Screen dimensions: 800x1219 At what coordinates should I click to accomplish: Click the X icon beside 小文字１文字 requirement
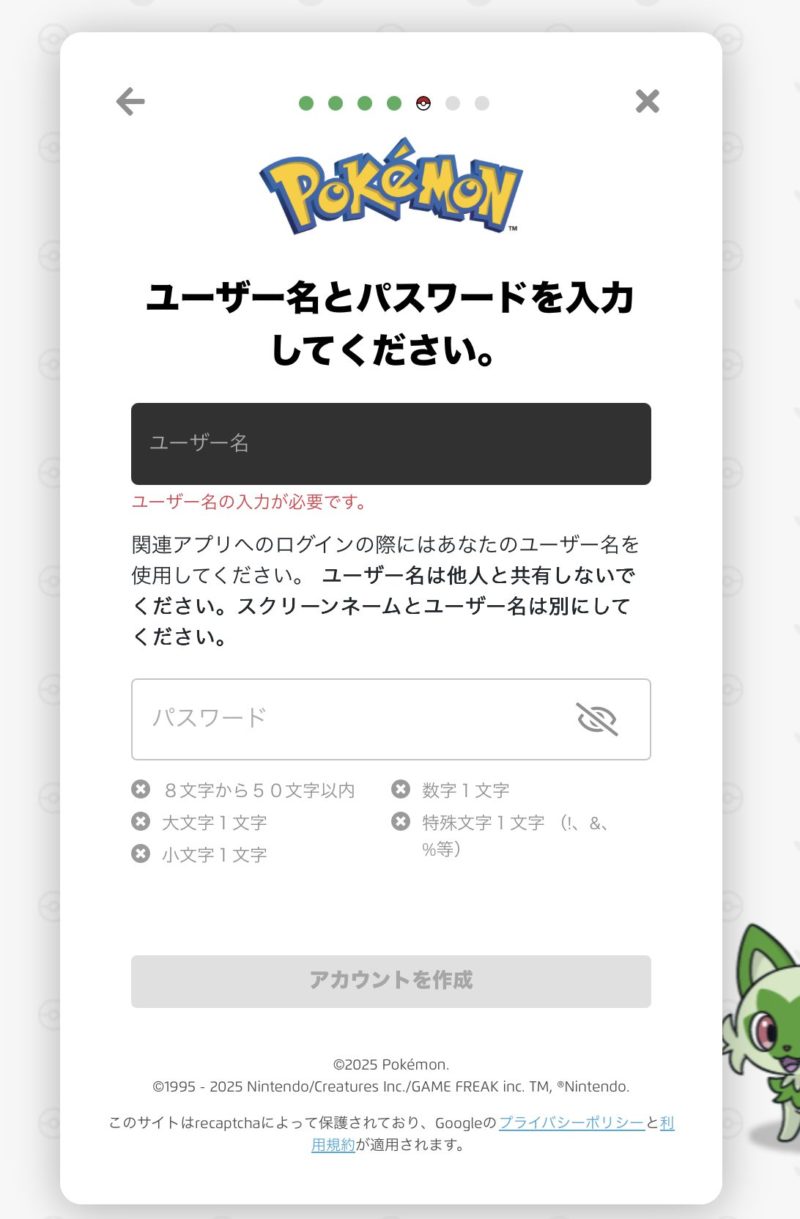coord(141,855)
